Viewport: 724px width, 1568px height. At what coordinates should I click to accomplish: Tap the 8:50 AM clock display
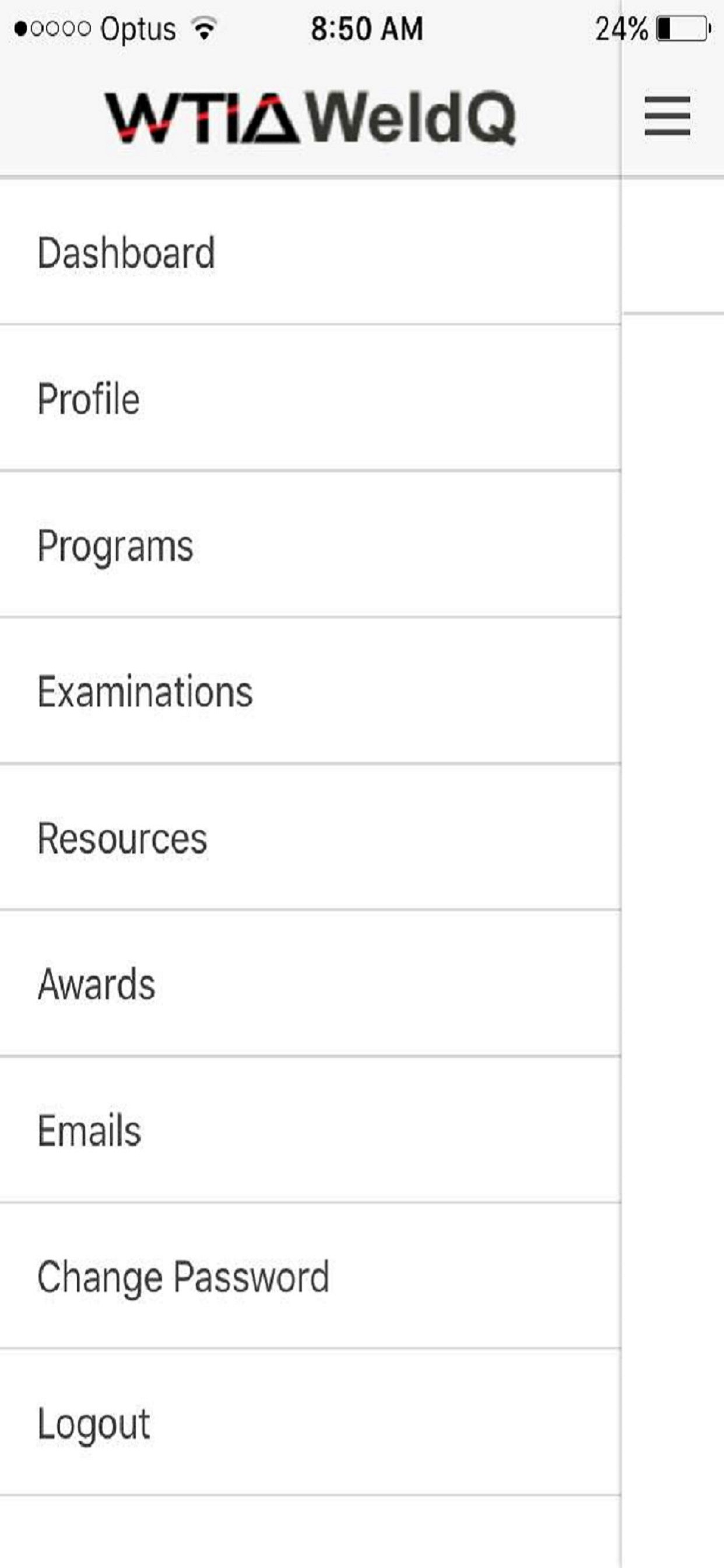click(x=365, y=27)
